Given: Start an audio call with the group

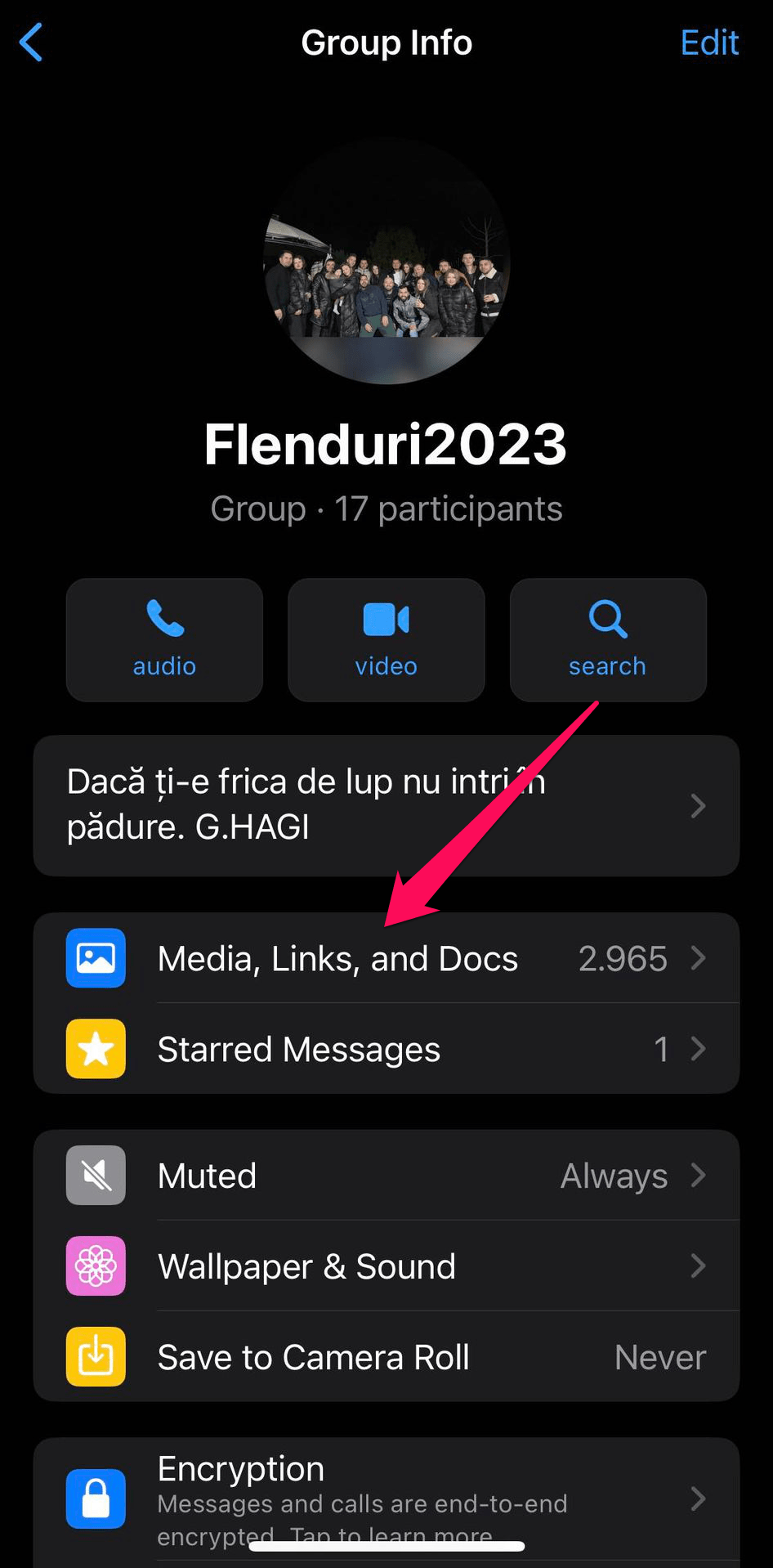Looking at the screenshot, I should click(163, 639).
